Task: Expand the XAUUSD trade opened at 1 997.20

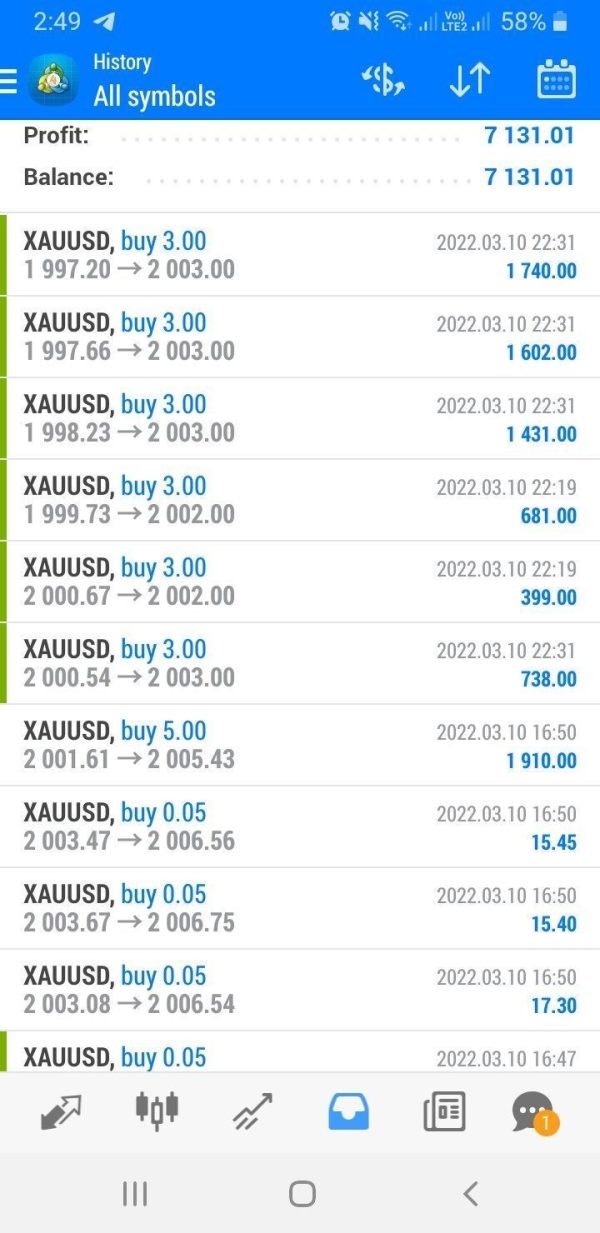Action: (x=300, y=255)
